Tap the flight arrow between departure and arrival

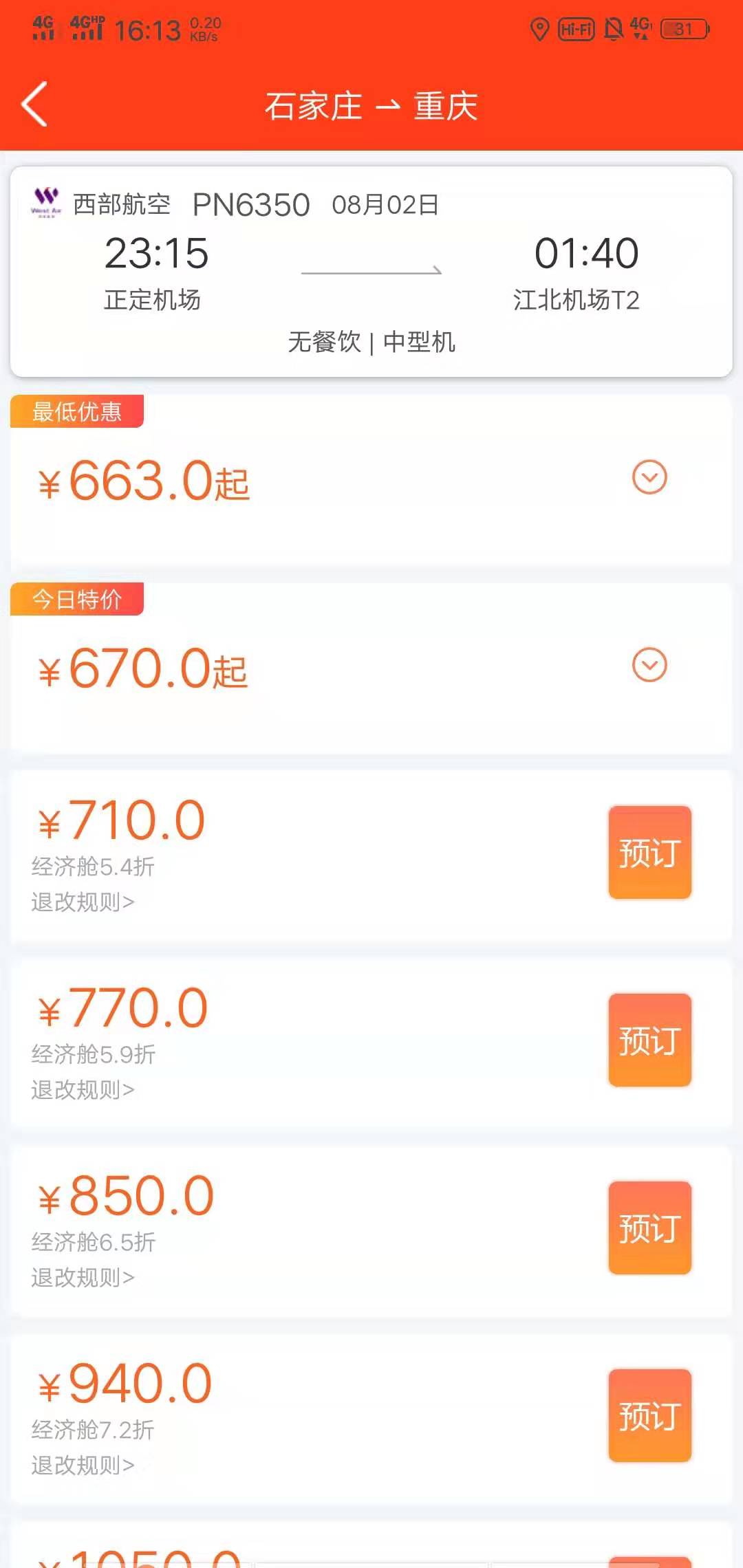click(371, 270)
